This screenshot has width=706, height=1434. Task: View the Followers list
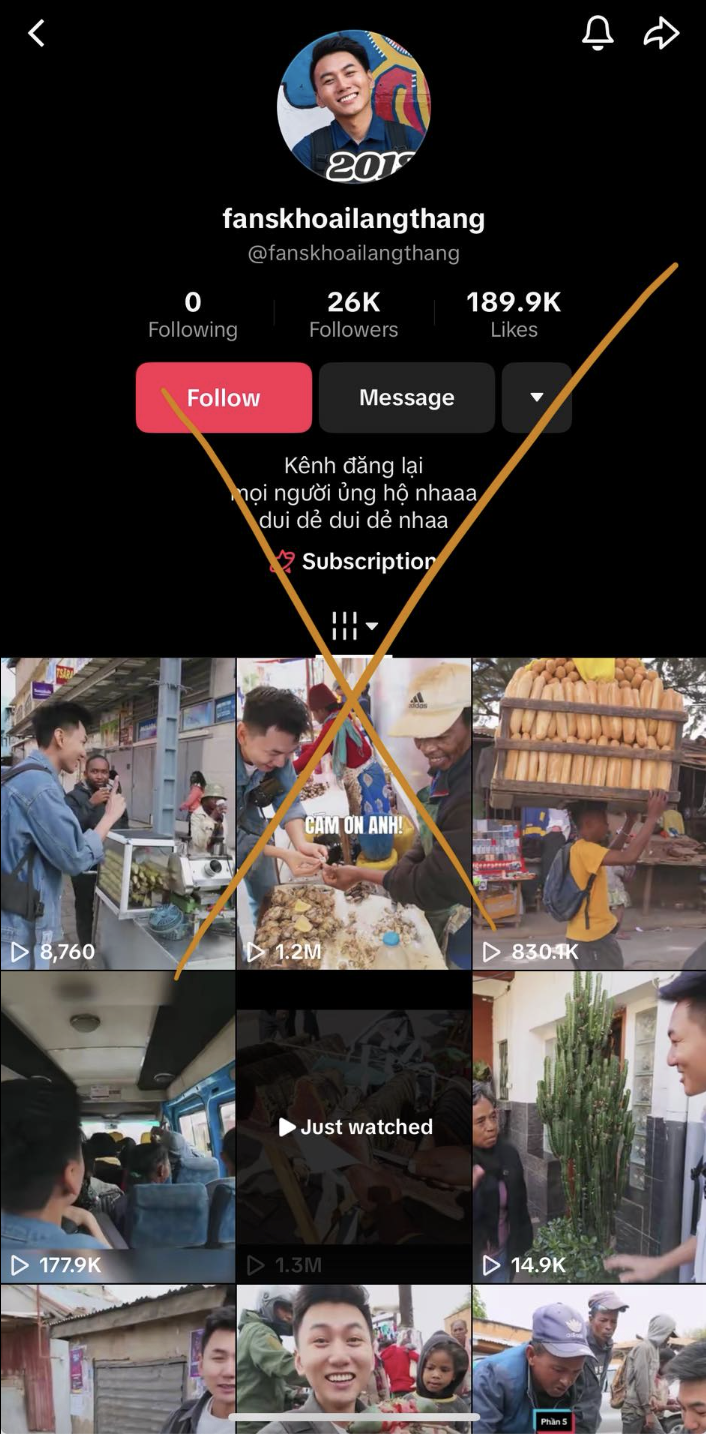(x=353, y=315)
